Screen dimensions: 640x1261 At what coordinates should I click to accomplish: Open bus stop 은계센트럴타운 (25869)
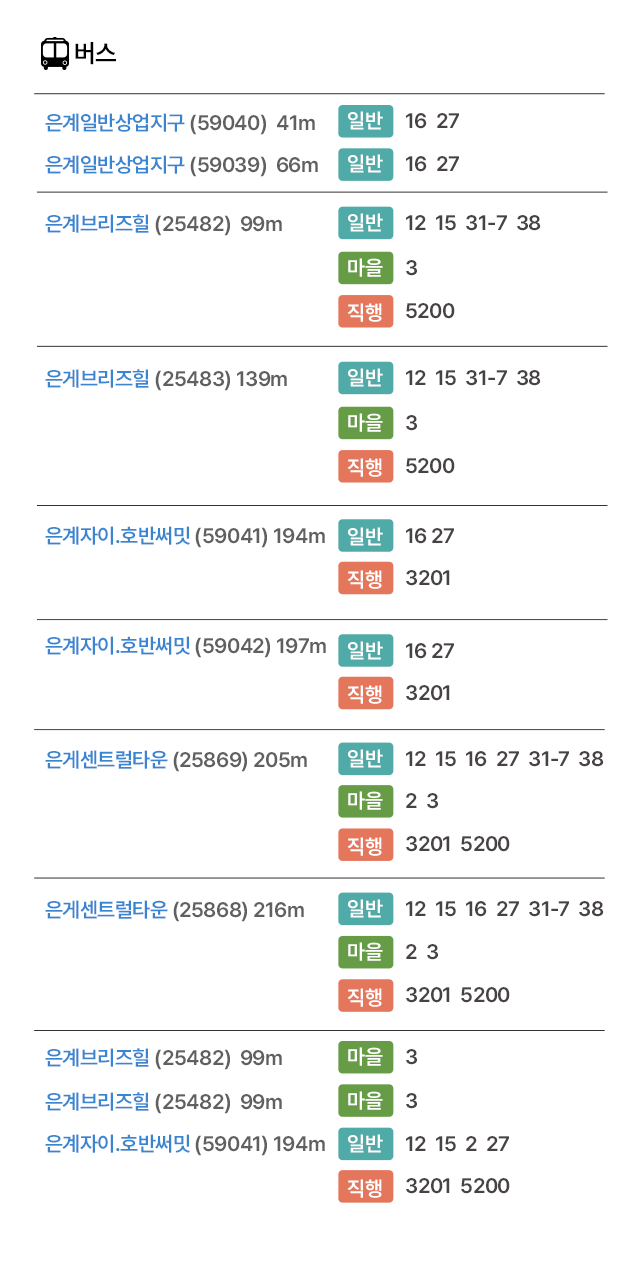106,760
